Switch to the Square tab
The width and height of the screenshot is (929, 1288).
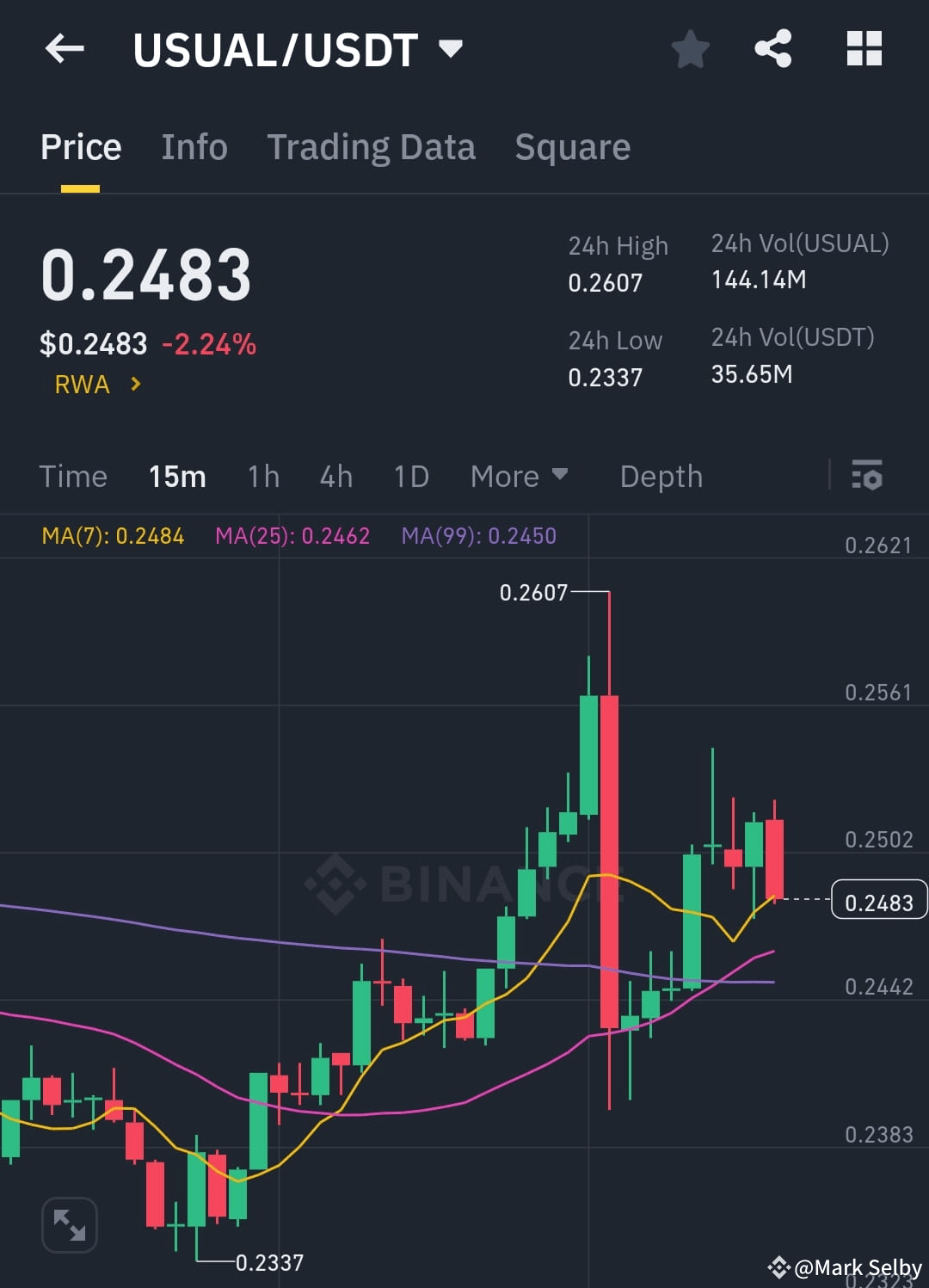(572, 146)
